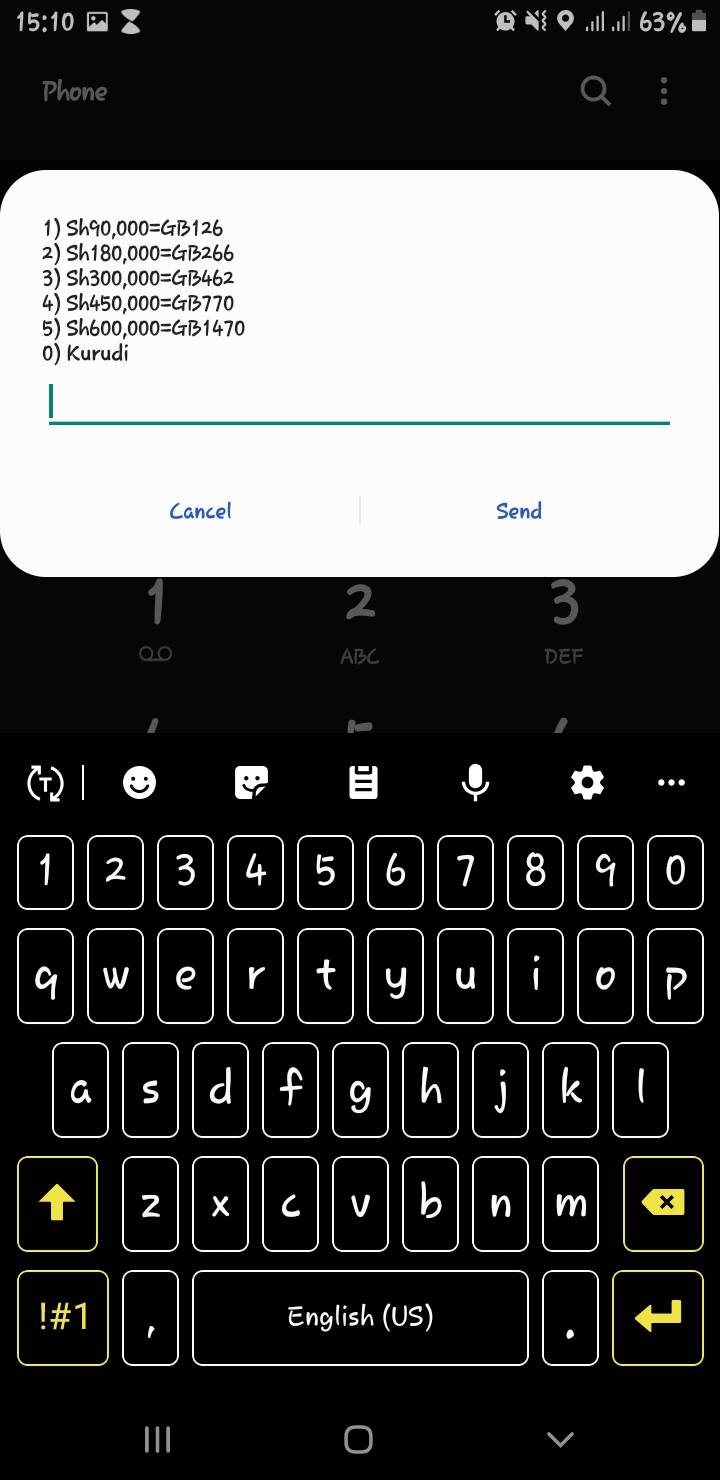
Task: Start voice input with the microphone
Action: (475, 783)
